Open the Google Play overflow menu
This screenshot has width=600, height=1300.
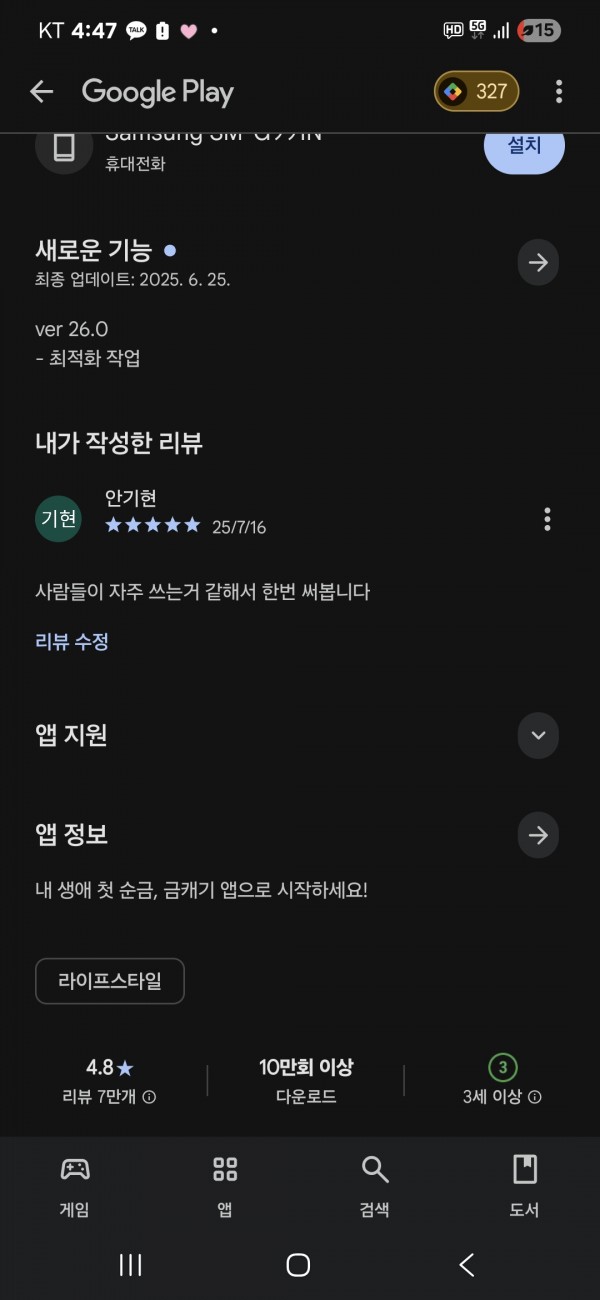coord(559,92)
